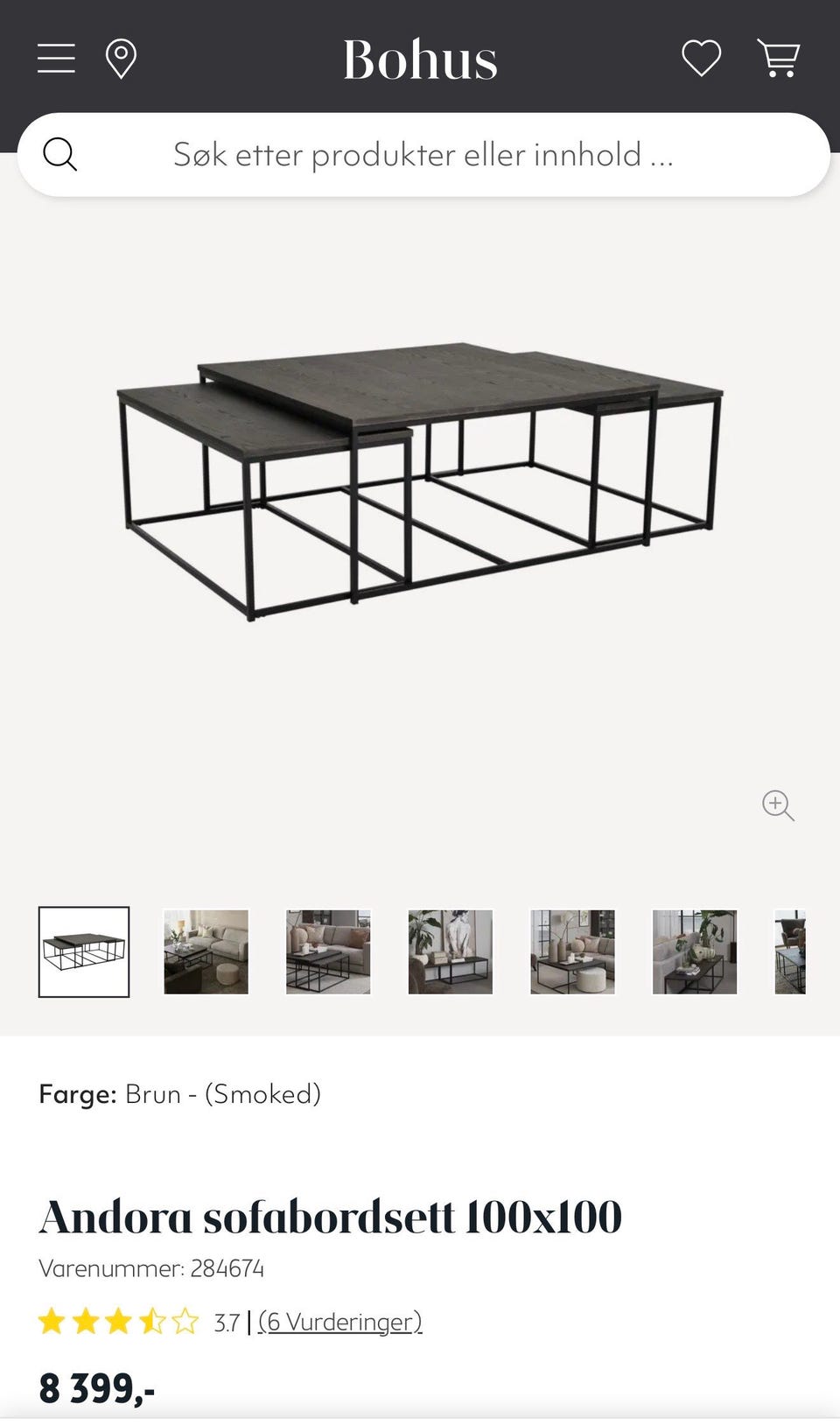
Task: Open the shopping cart
Action: click(778, 59)
